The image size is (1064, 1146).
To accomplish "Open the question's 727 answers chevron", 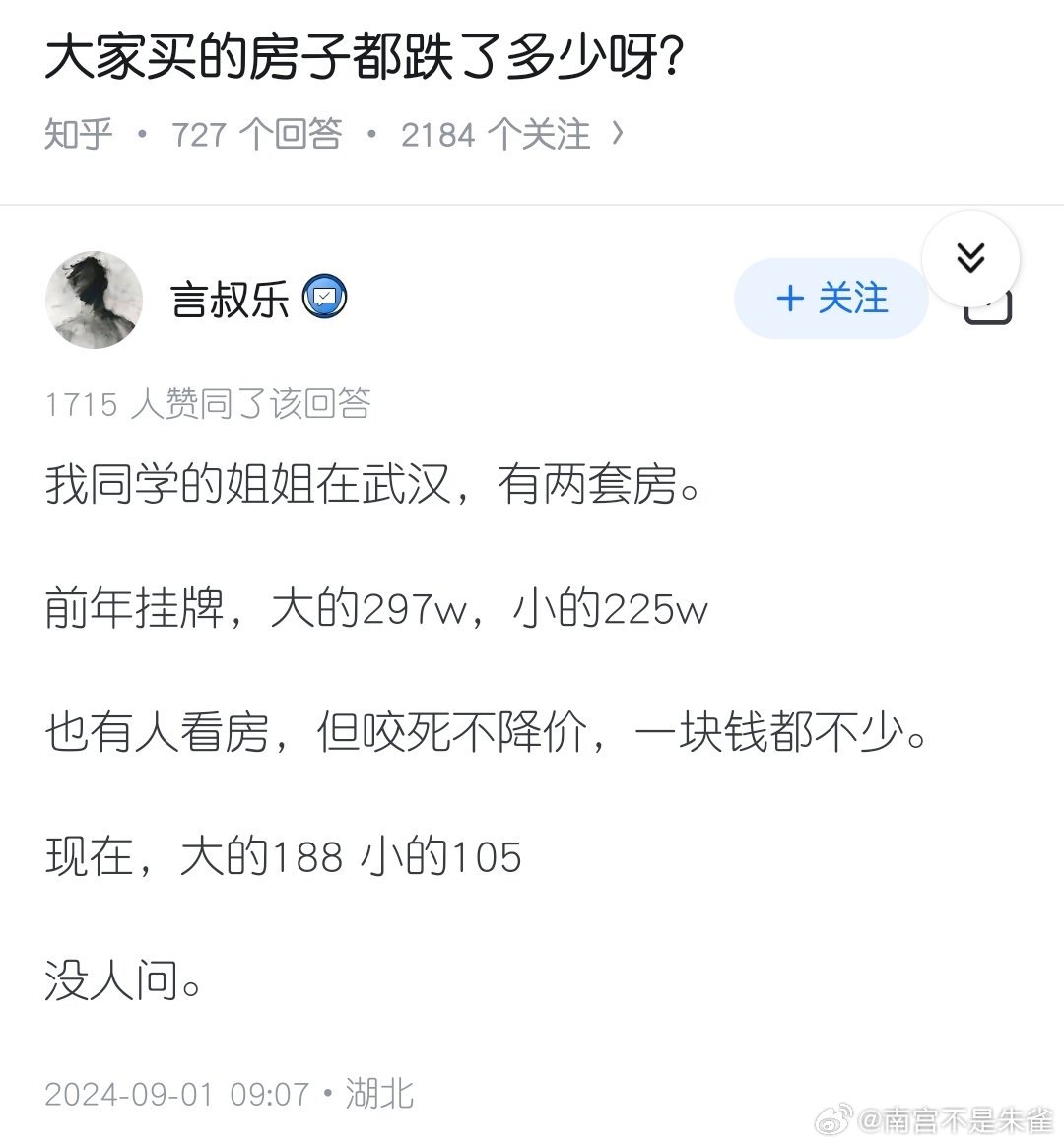I will (618, 133).
